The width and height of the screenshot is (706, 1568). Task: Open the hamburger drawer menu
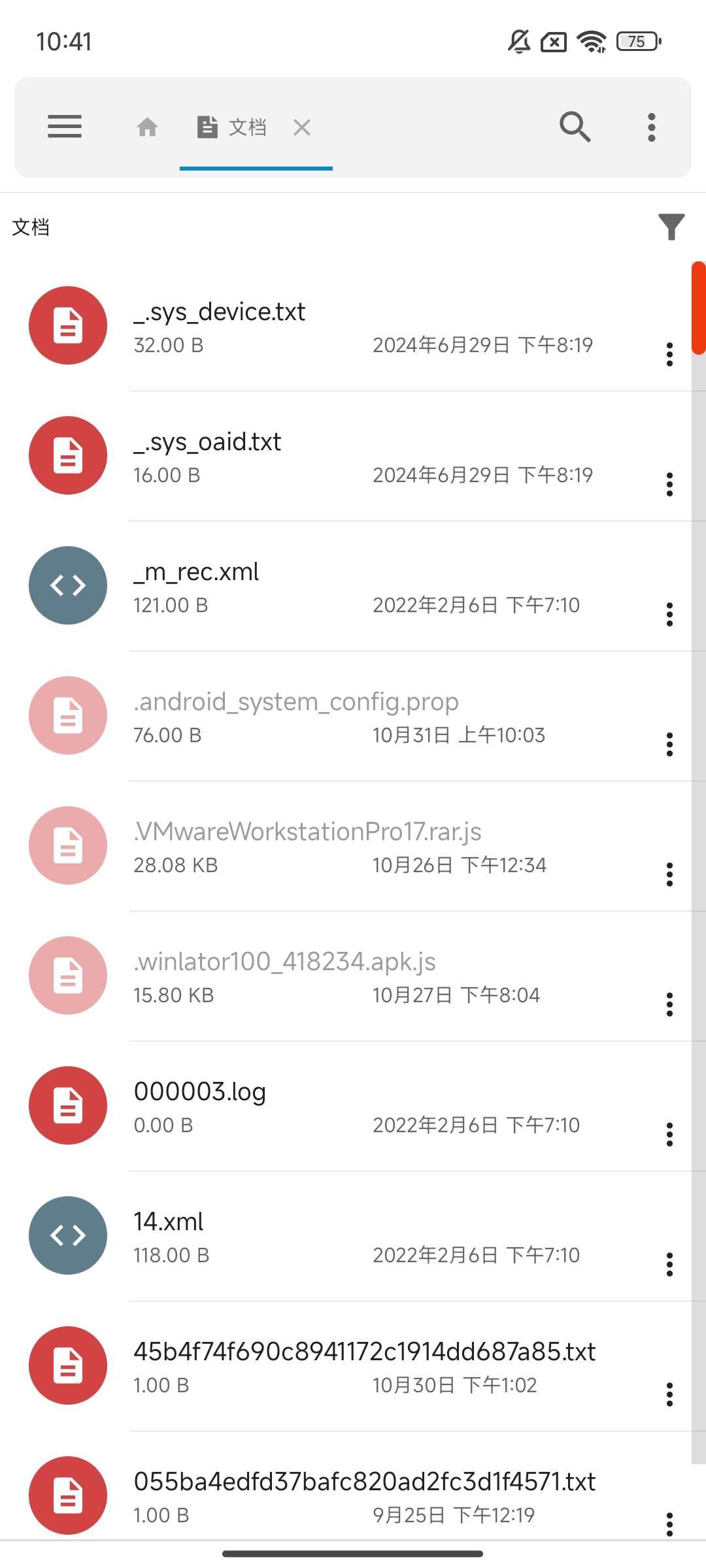point(65,127)
